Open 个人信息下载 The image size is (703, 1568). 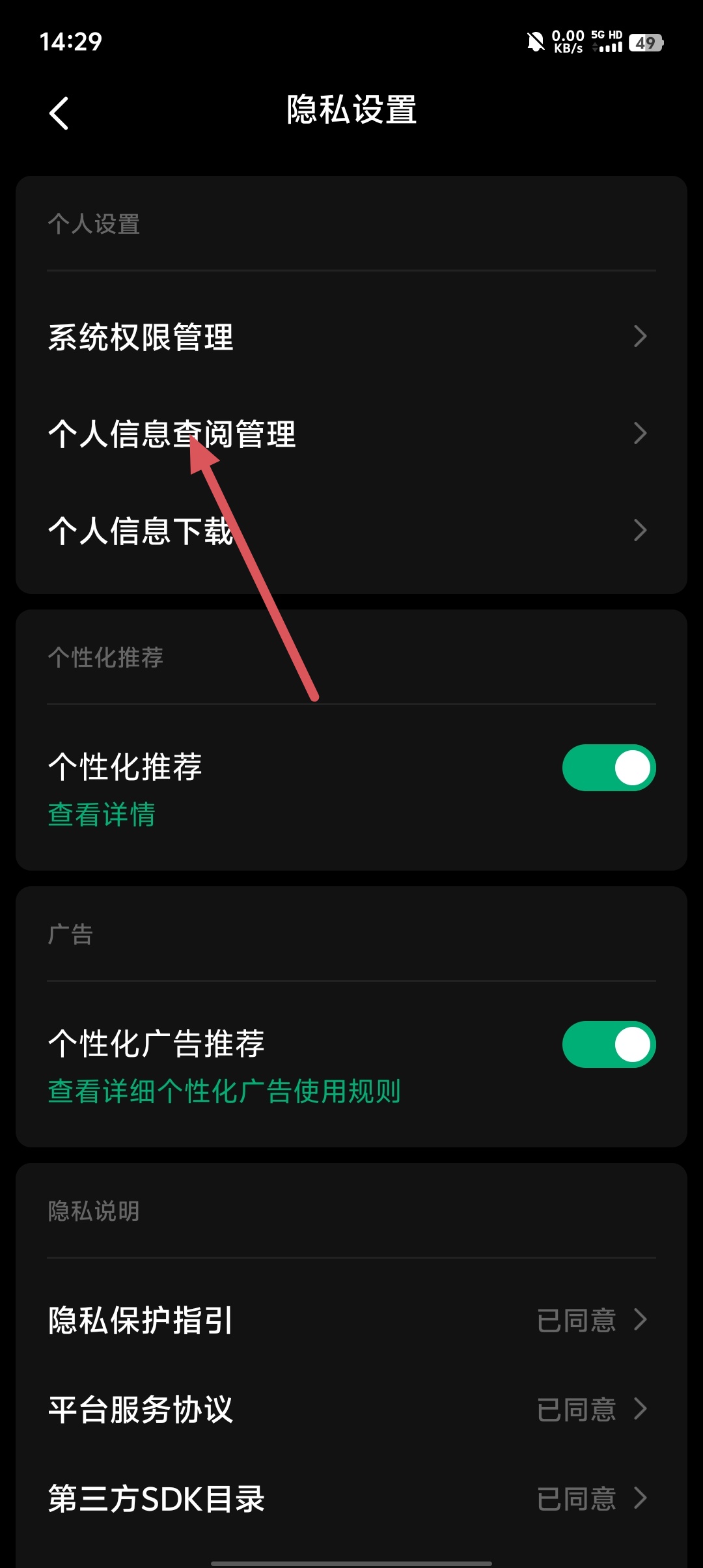click(351, 531)
